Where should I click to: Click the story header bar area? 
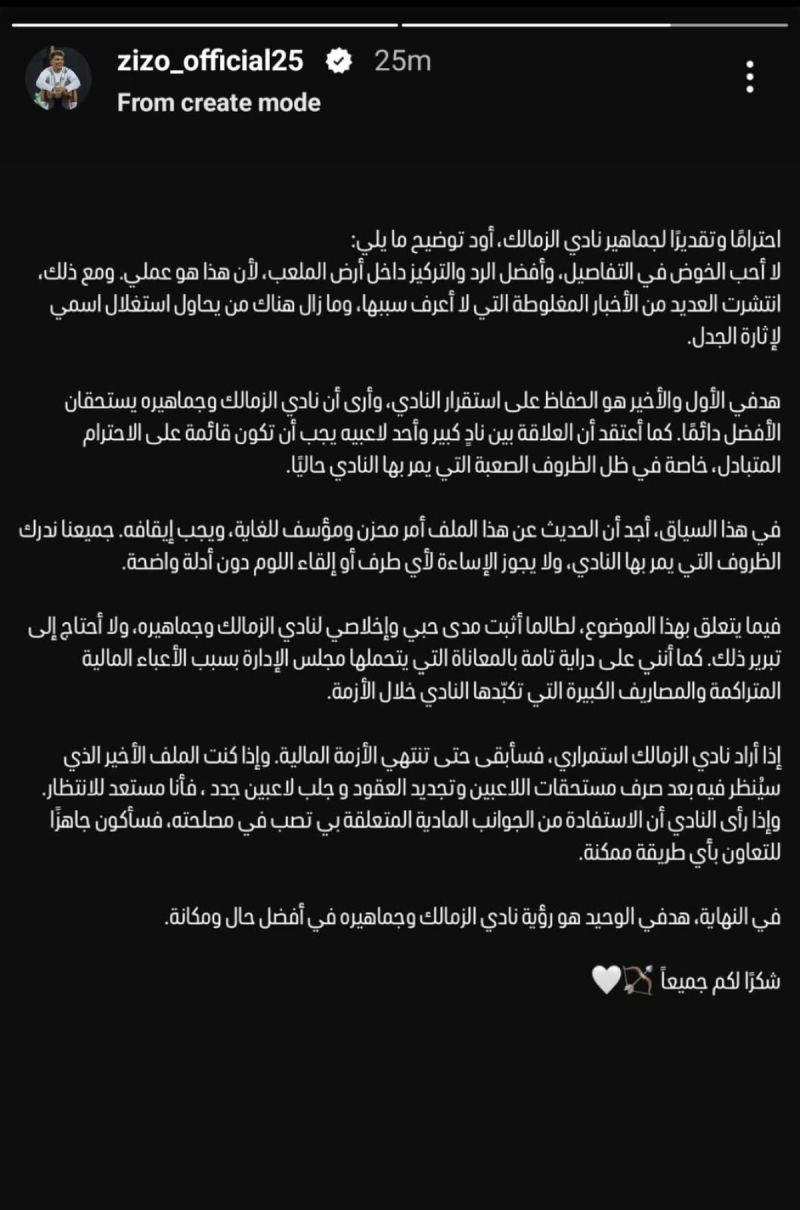400,70
